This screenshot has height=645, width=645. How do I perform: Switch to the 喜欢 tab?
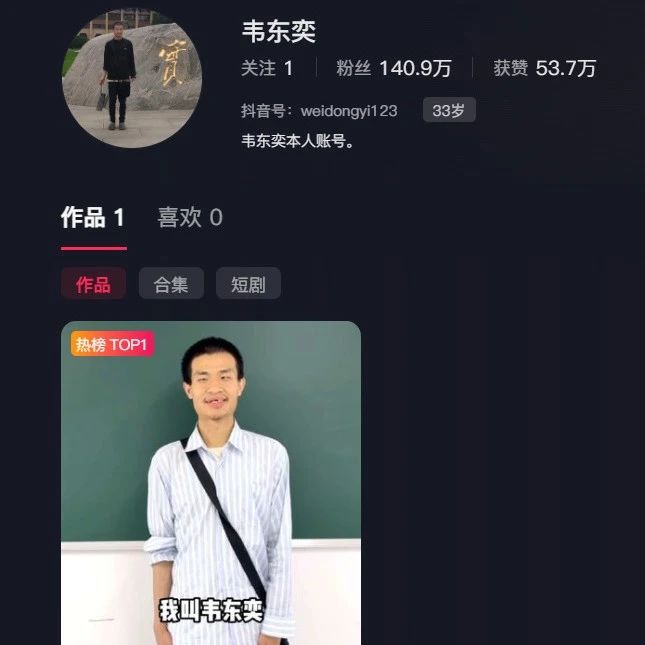pos(189,218)
